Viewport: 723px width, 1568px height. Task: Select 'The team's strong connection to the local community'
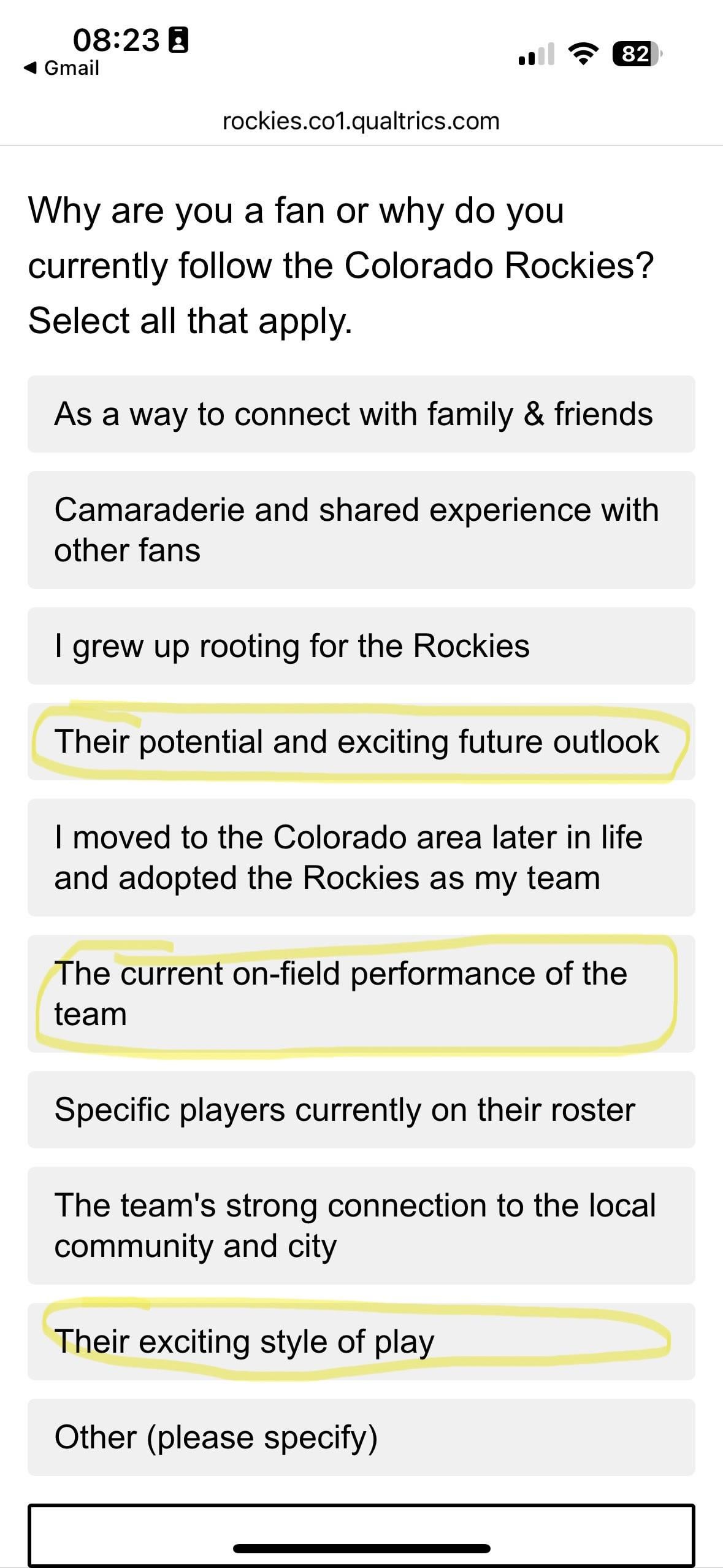361,1226
